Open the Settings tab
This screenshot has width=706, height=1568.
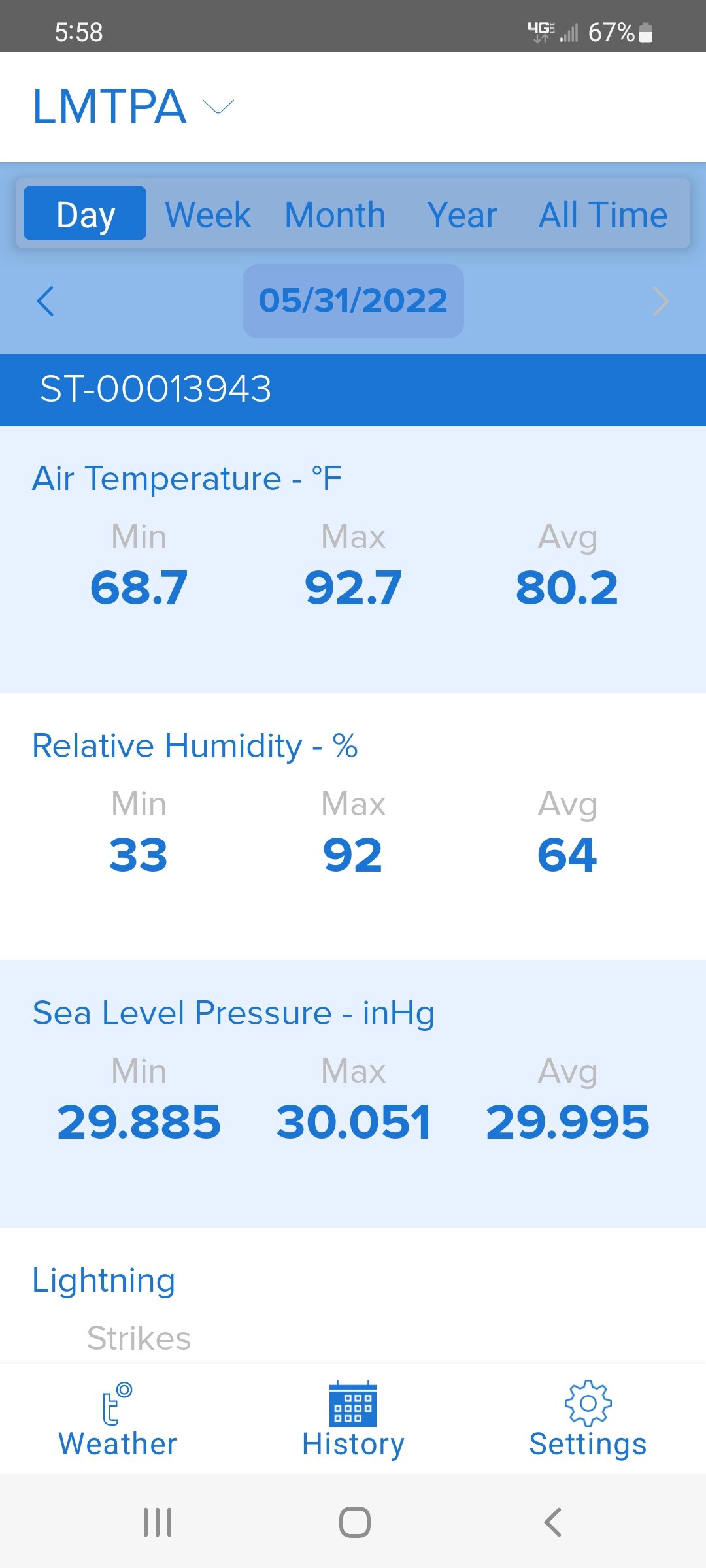click(x=588, y=1418)
